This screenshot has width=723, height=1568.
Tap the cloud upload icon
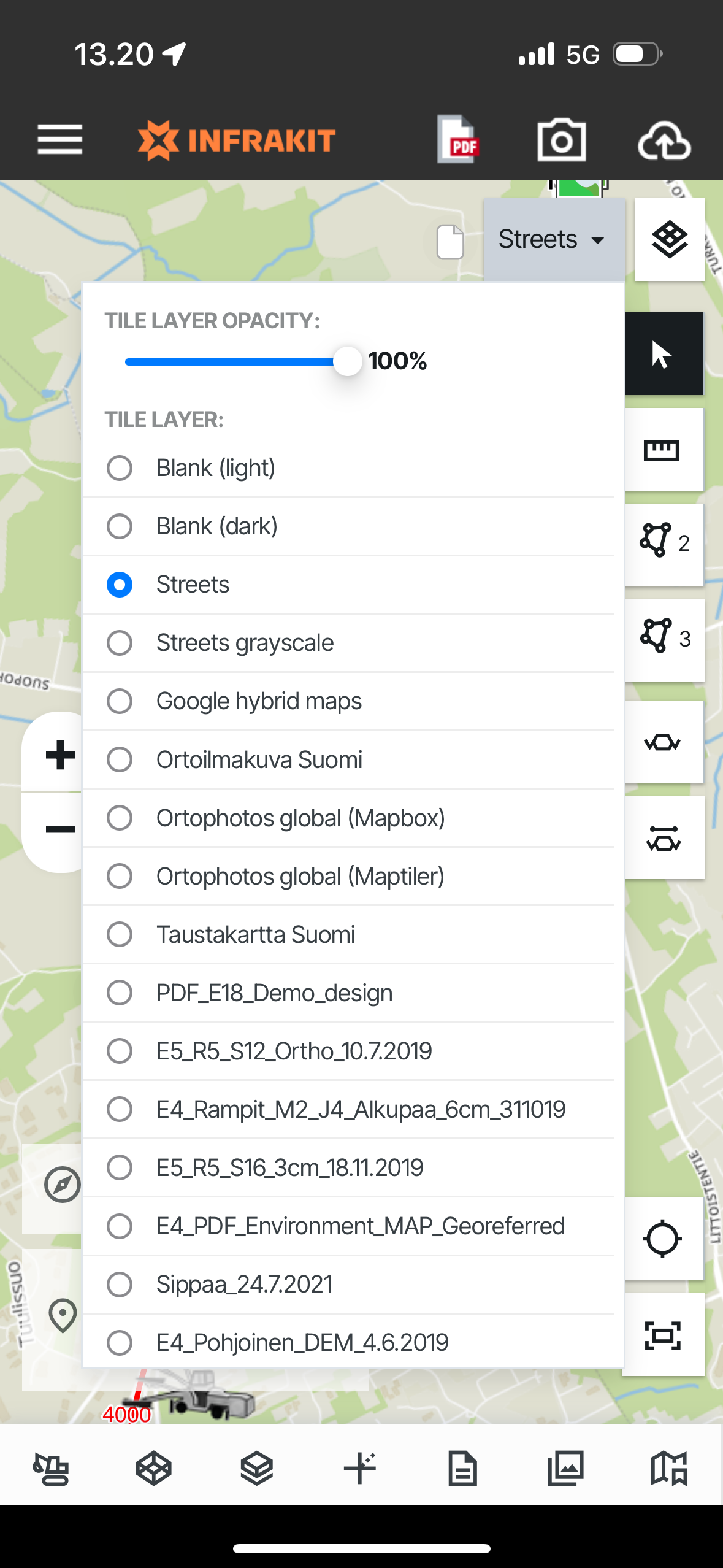(x=664, y=140)
